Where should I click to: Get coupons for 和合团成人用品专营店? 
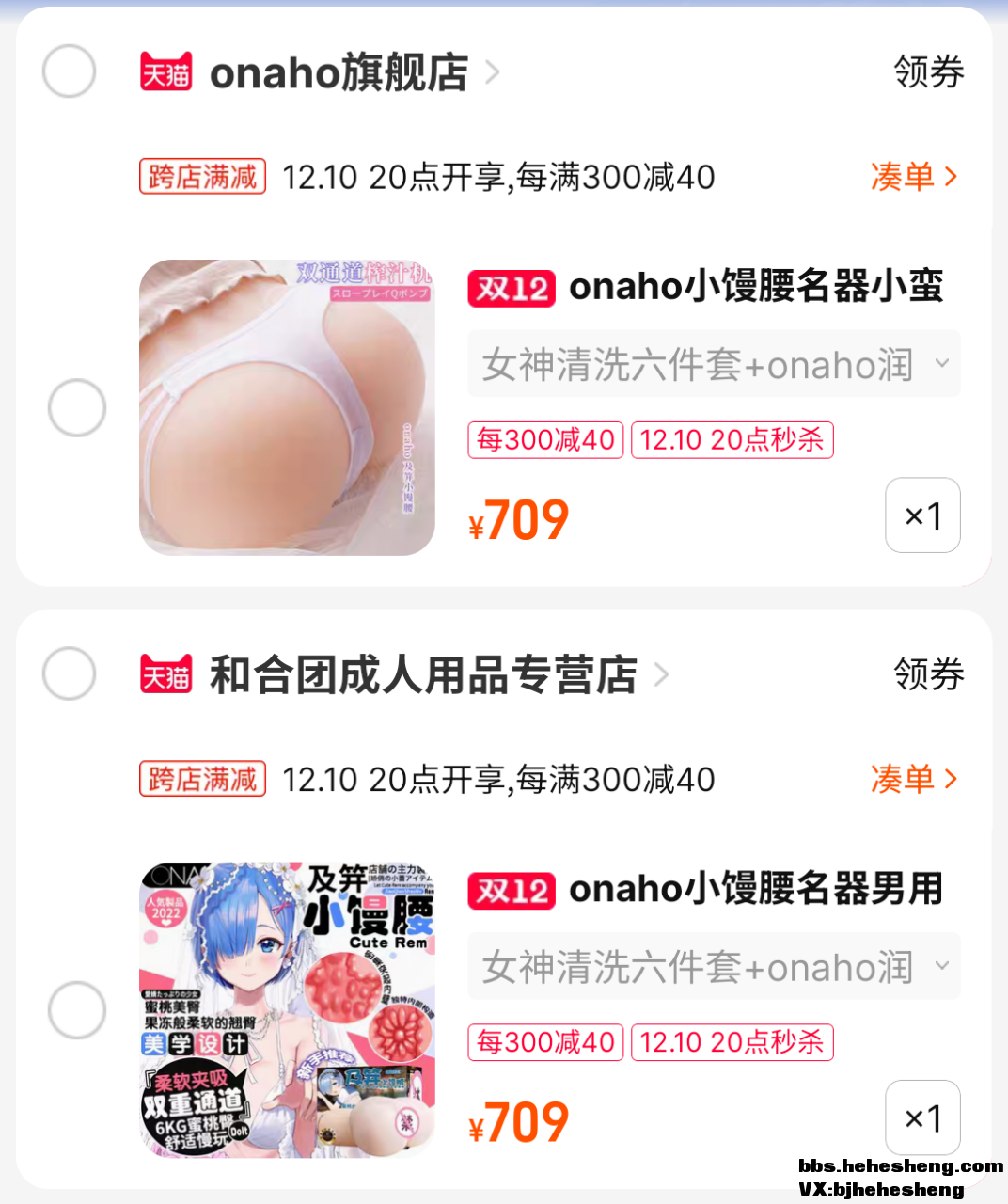pos(928,674)
